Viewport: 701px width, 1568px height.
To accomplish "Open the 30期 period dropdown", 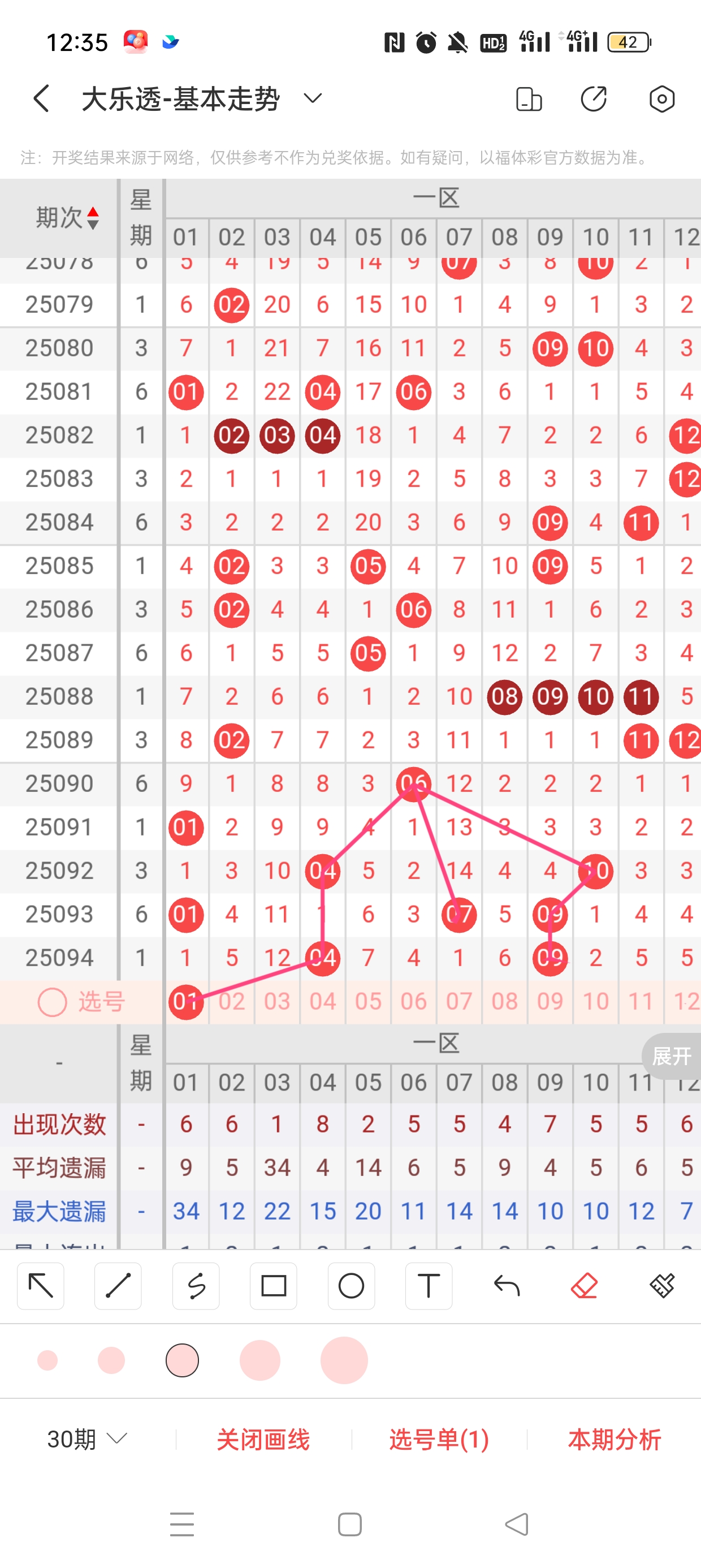I will 87,1440.
